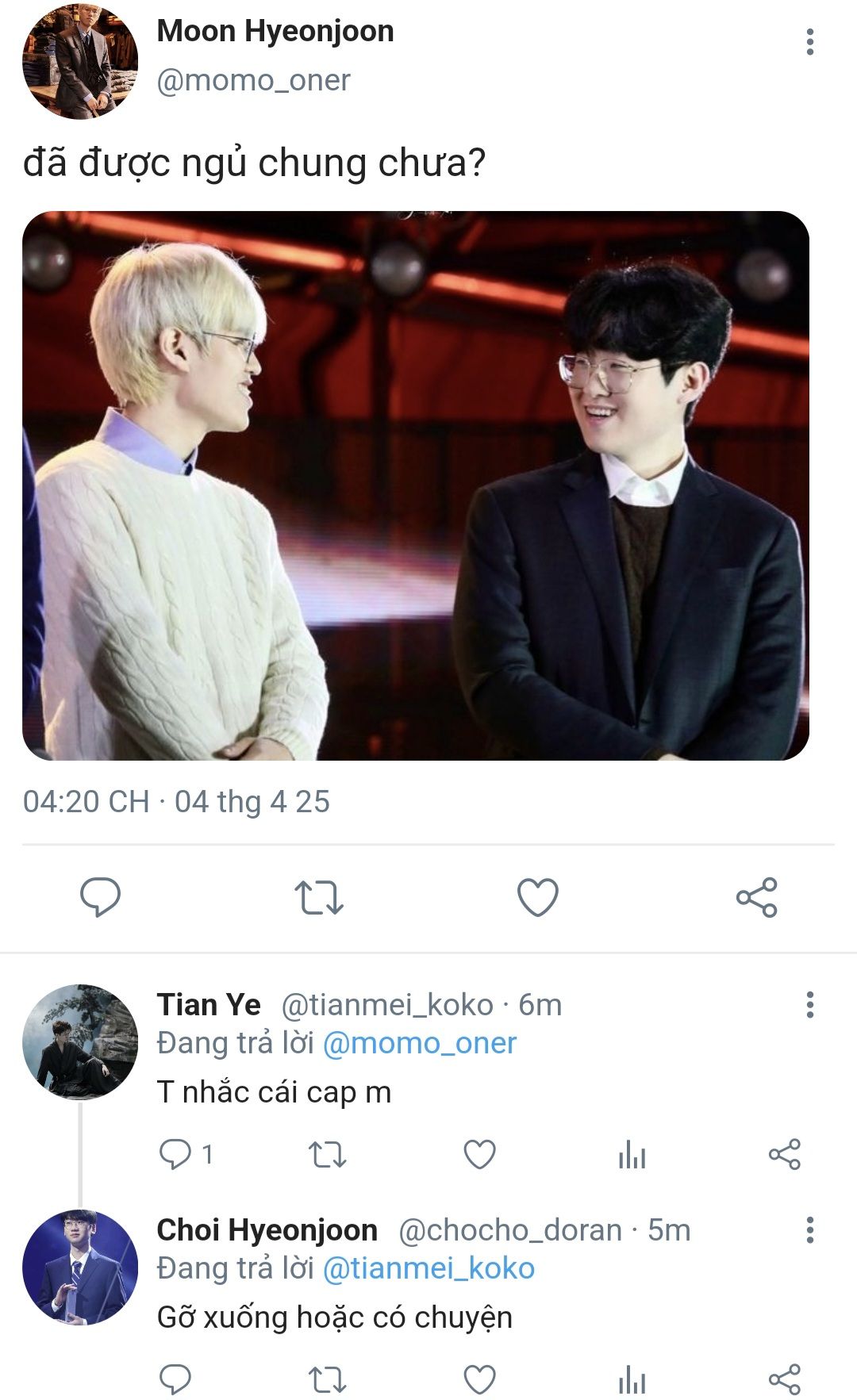Open overflow menu on Moon Hyeonjoon's tweet
Image resolution: width=857 pixels, height=1400 pixels.
click(x=809, y=42)
